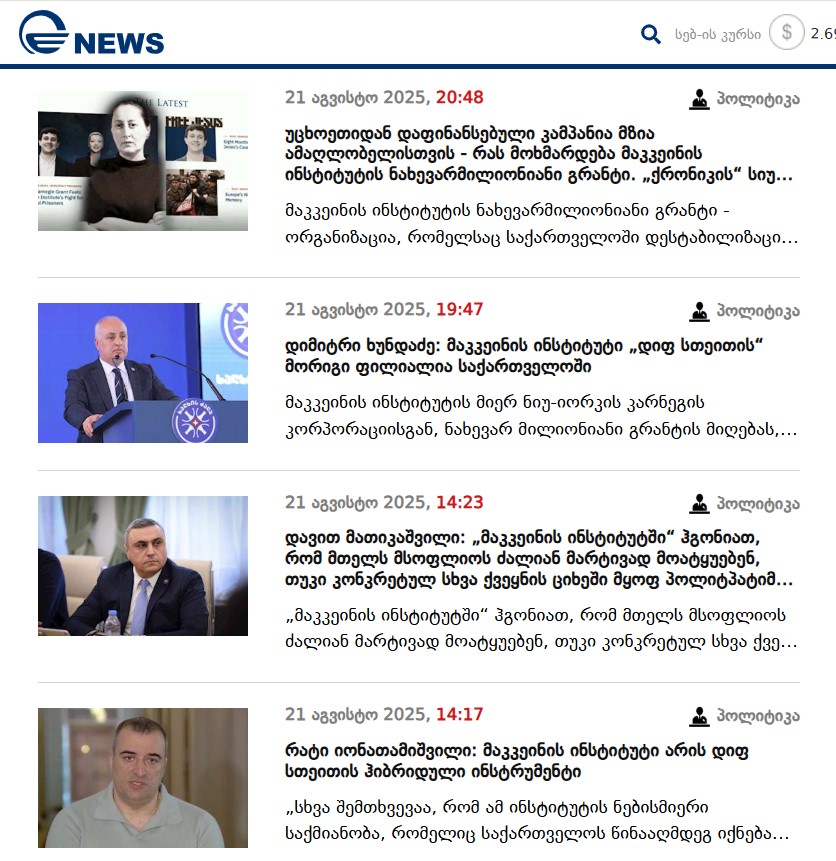Open the დავით მათიკაშვილი article headline

pos(538,558)
